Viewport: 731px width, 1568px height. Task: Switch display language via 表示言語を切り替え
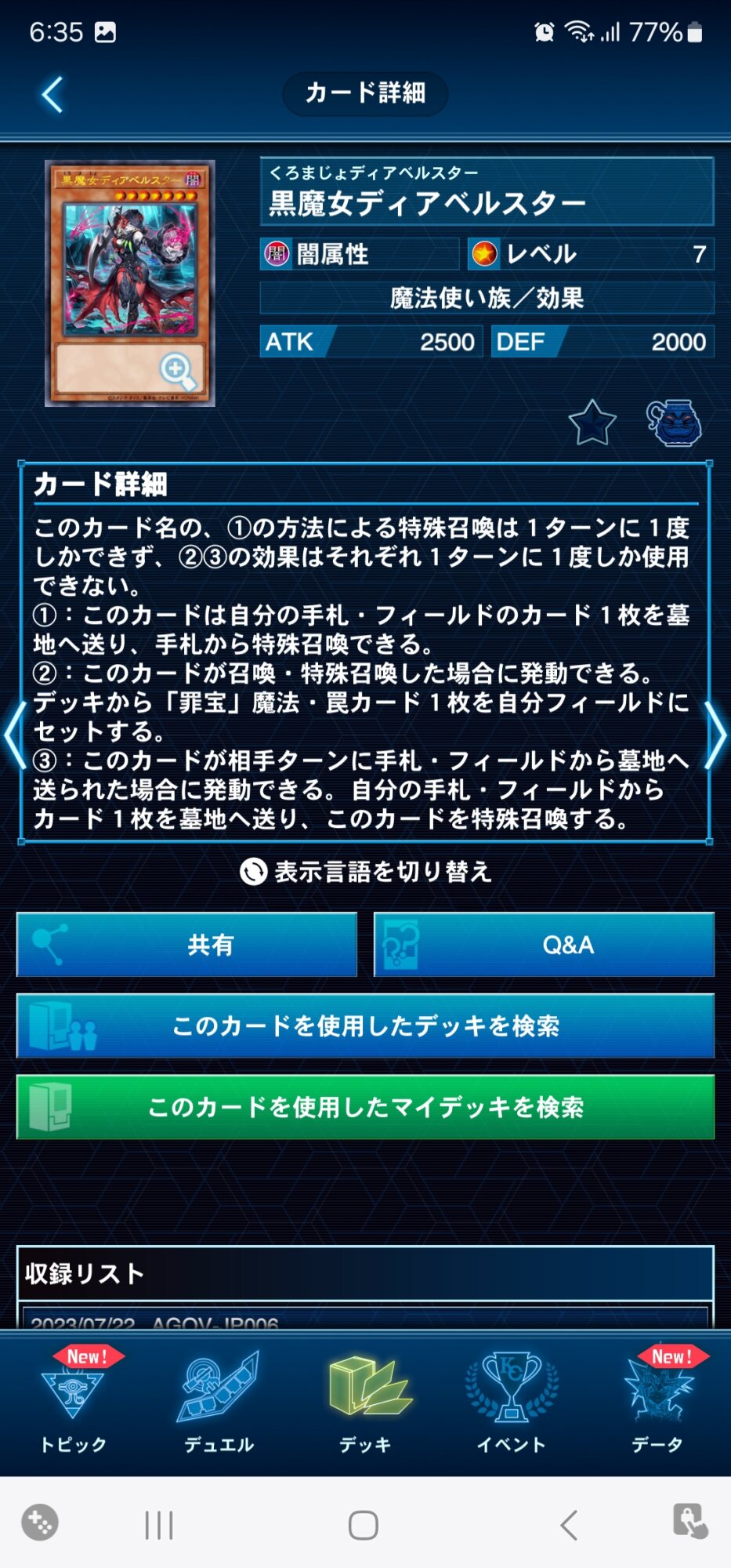point(366,872)
